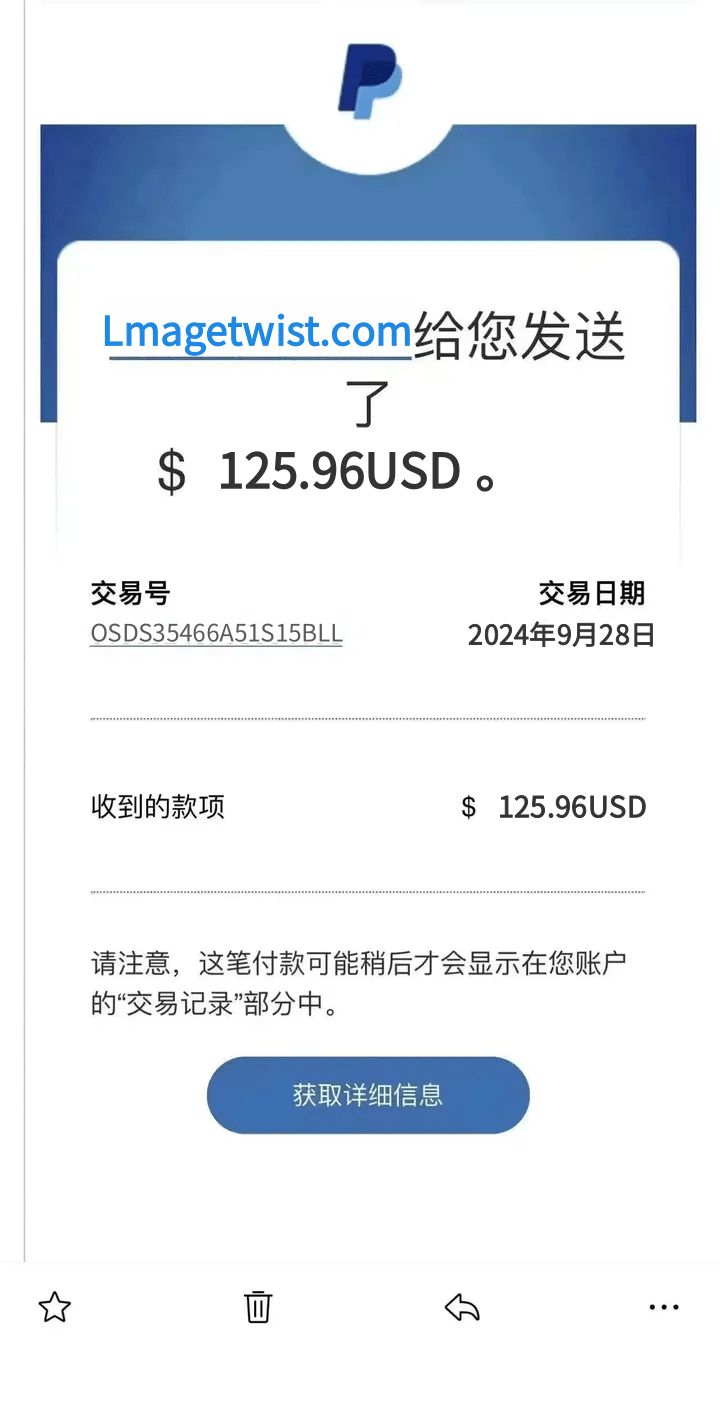
Task: Reply to this email
Action: [462, 1307]
